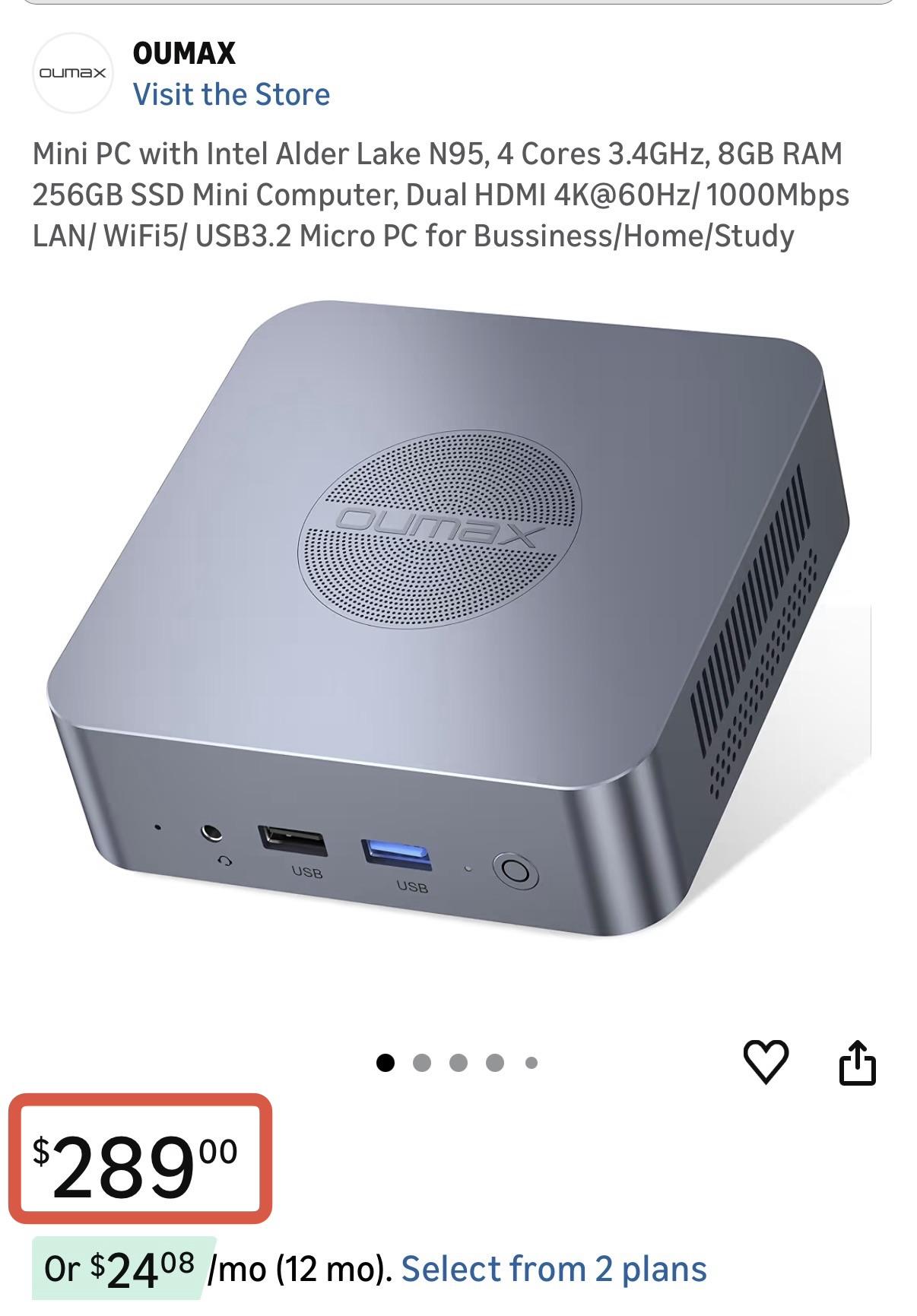Image resolution: width=917 pixels, height=1316 pixels.
Task: Jump to the second product image dot
Action: tap(422, 1063)
